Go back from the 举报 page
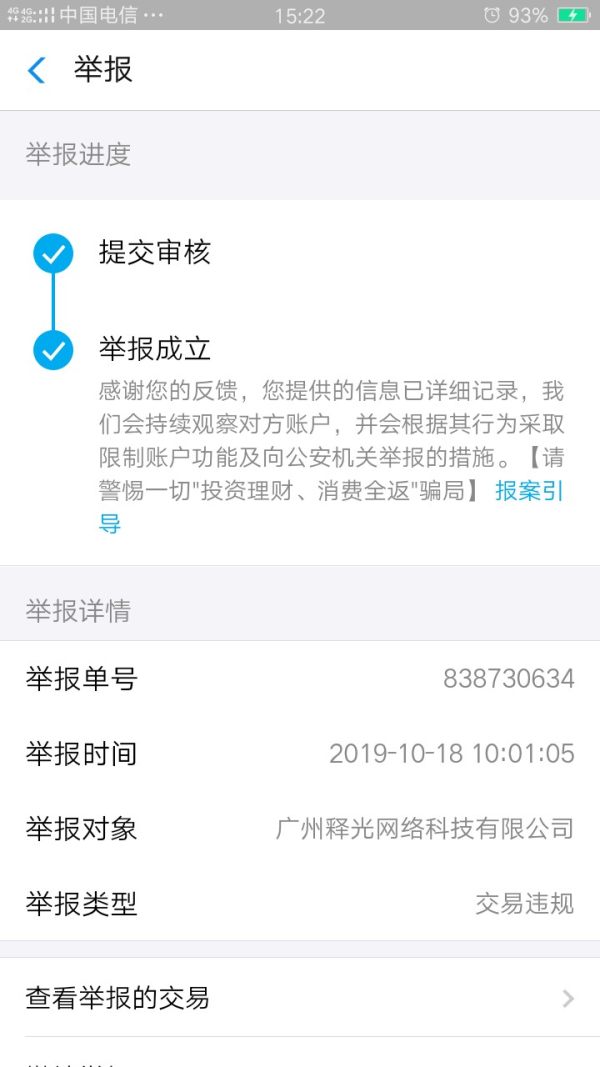 37,70
